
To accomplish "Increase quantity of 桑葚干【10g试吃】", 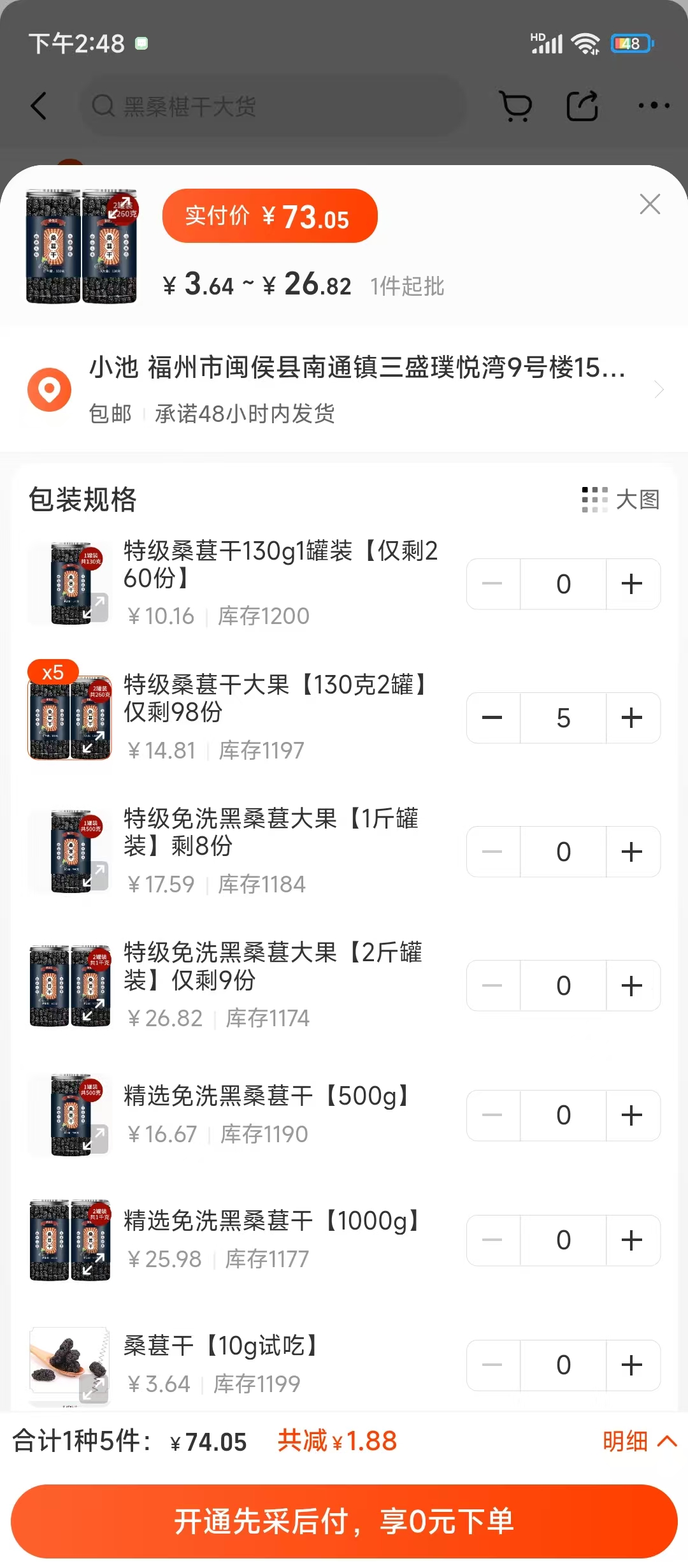I will coord(632,1365).
